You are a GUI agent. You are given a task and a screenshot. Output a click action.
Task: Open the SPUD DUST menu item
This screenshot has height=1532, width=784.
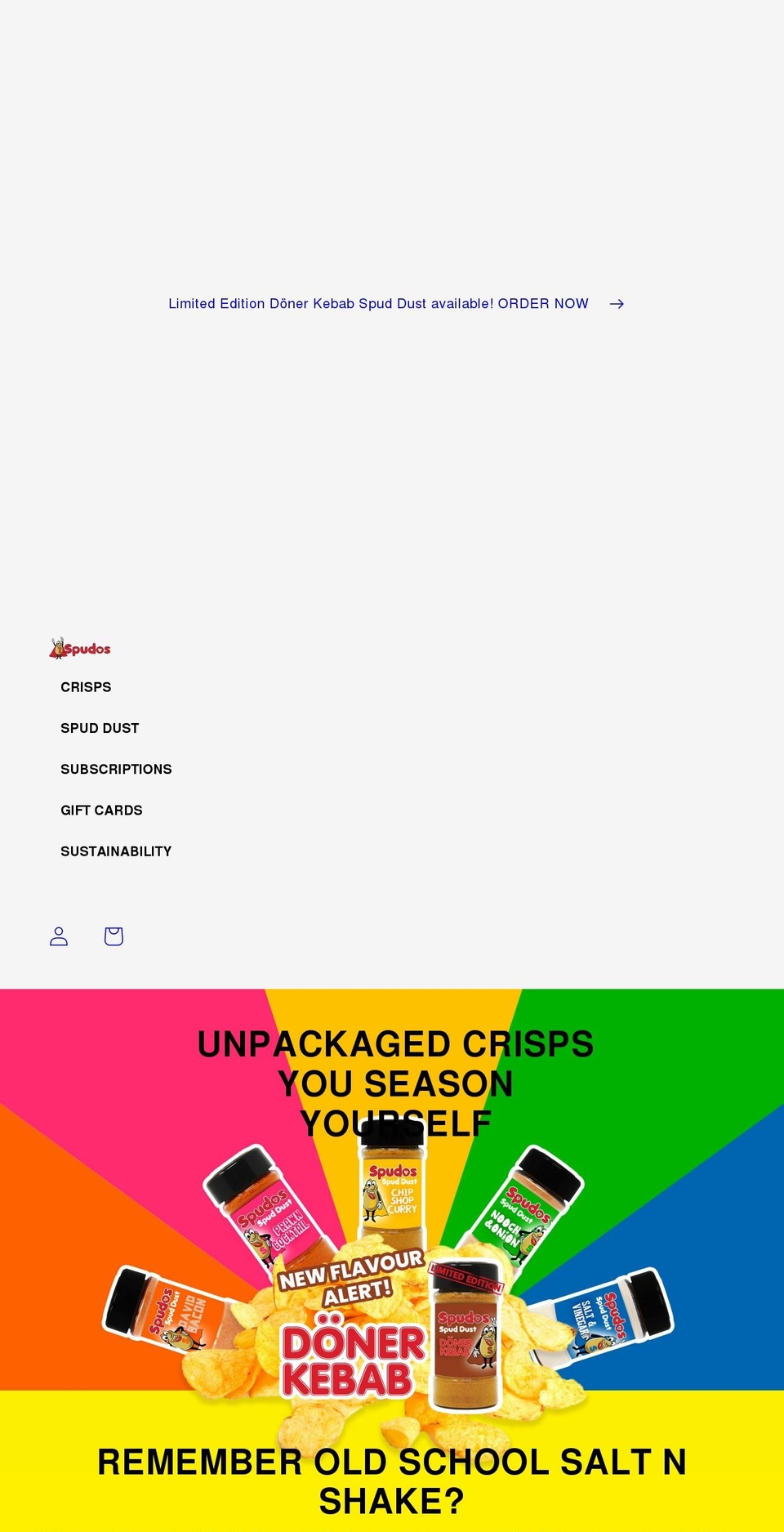[100, 728]
